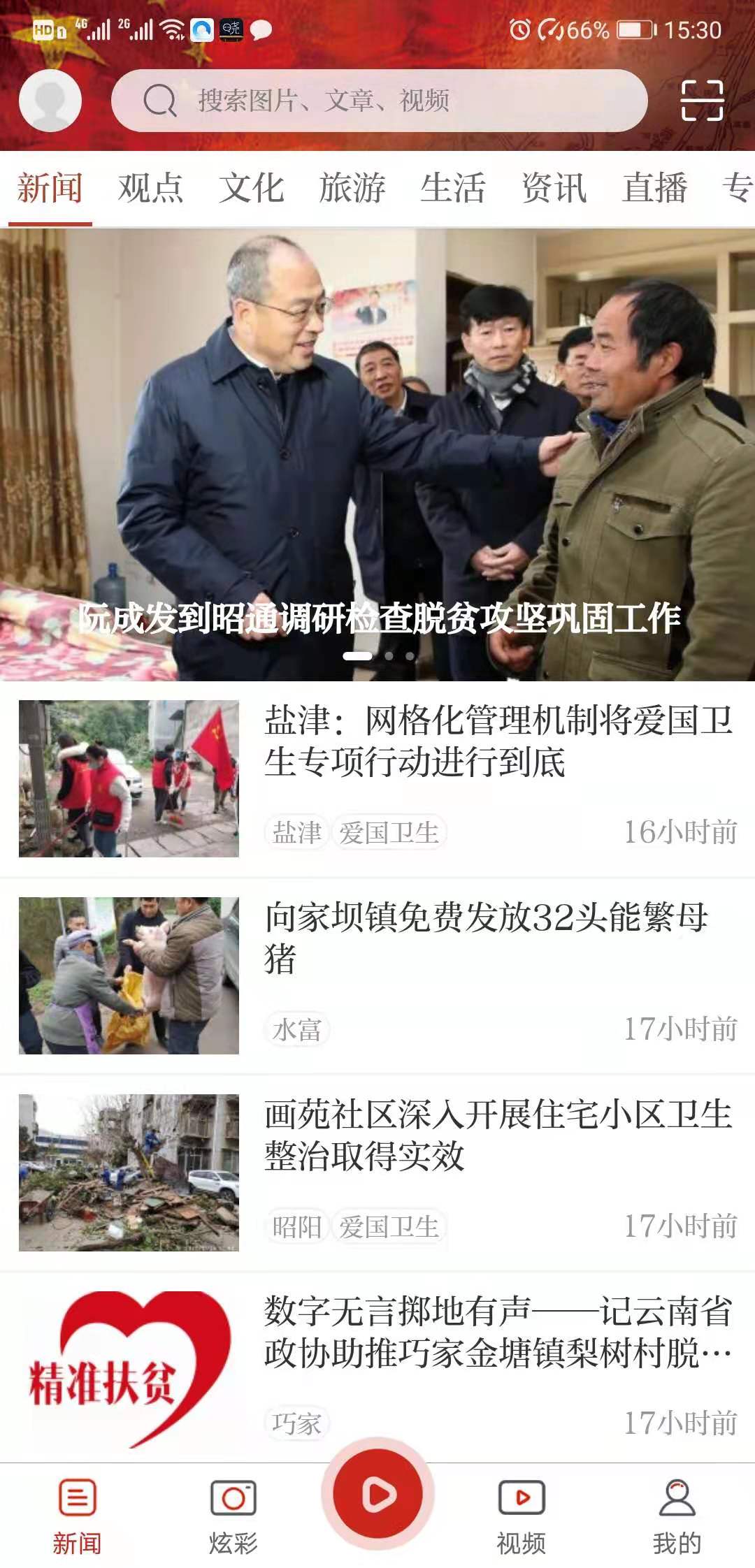Viewport: 755px width, 1568px height.
Task: Open the 资讯 tab
Action: (554, 189)
